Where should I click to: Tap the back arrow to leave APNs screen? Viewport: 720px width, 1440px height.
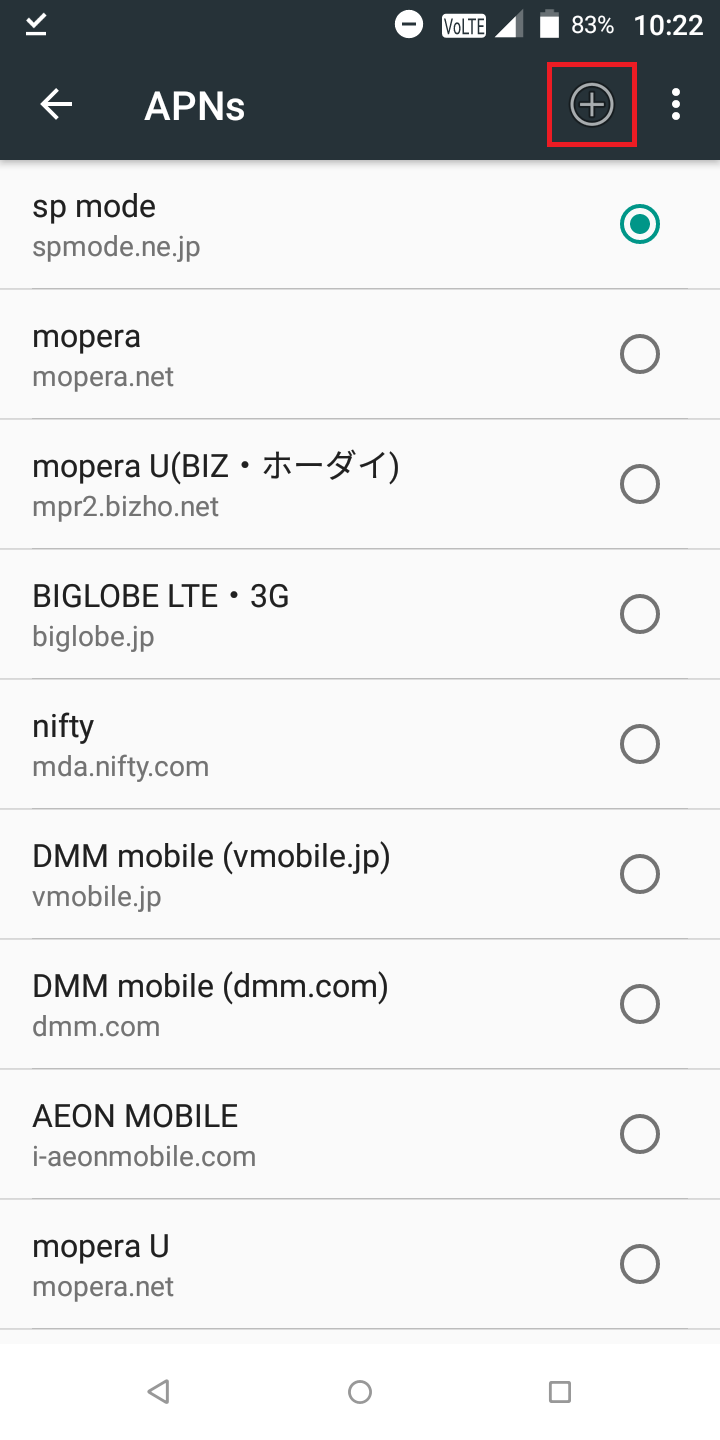coord(56,103)
